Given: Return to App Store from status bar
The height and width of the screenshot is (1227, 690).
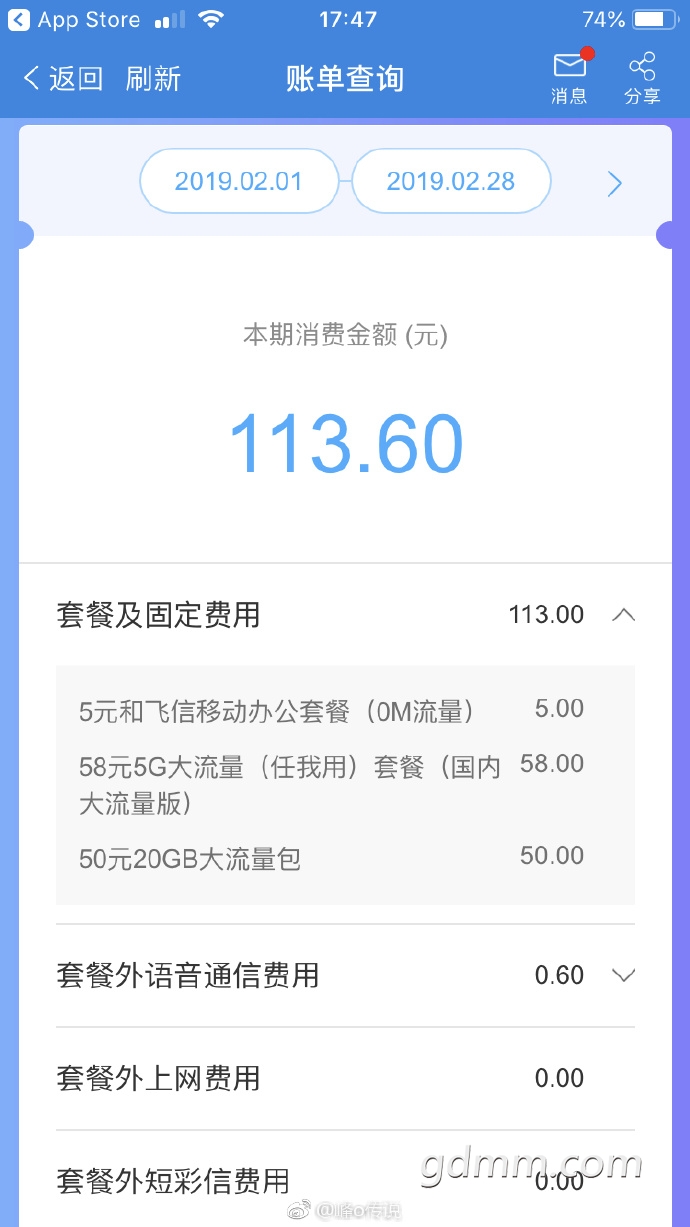Looking at the screenshot, I should (x=74, y=19).
